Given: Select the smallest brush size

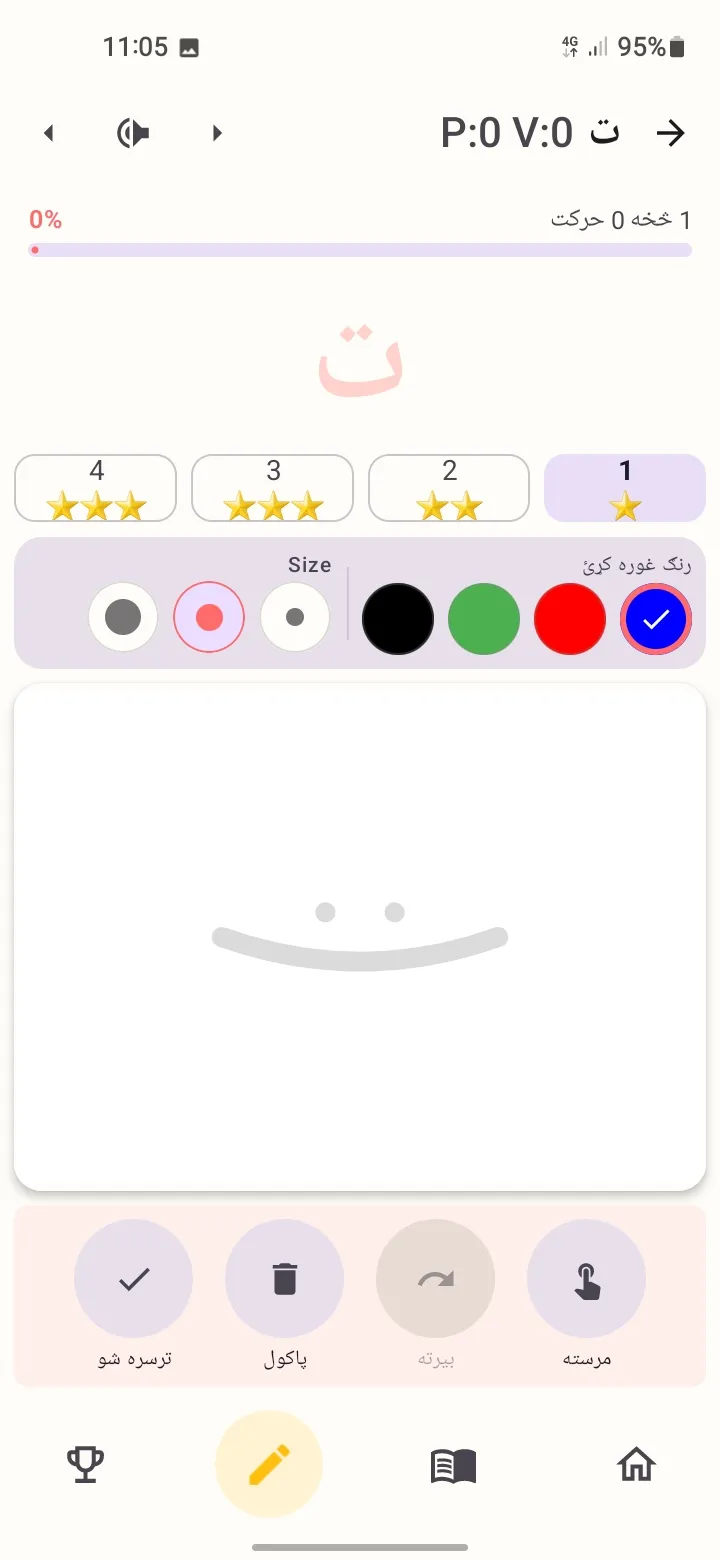Looking at the screenshot, I should pos(294,618).
